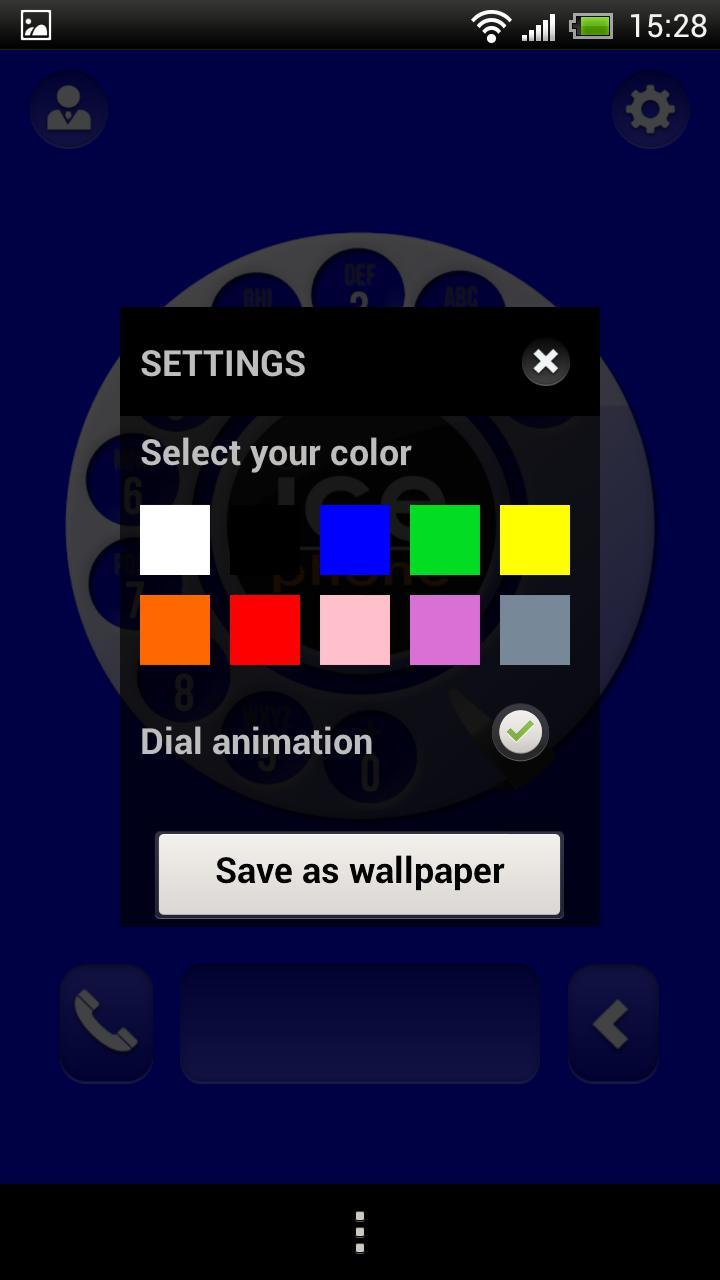Viewport: 720px width, 1280px height.
Task: Pick the purple color swatch
Action: pos(445,630)
